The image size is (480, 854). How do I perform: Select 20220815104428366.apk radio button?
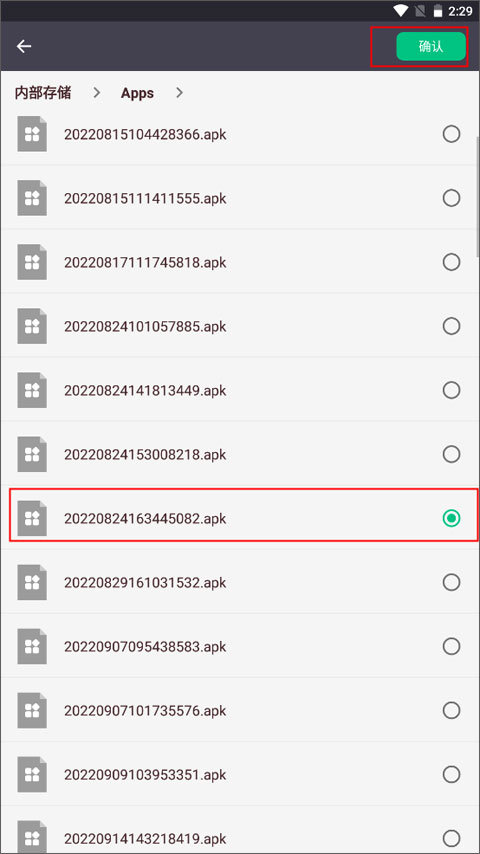[451, 134]
